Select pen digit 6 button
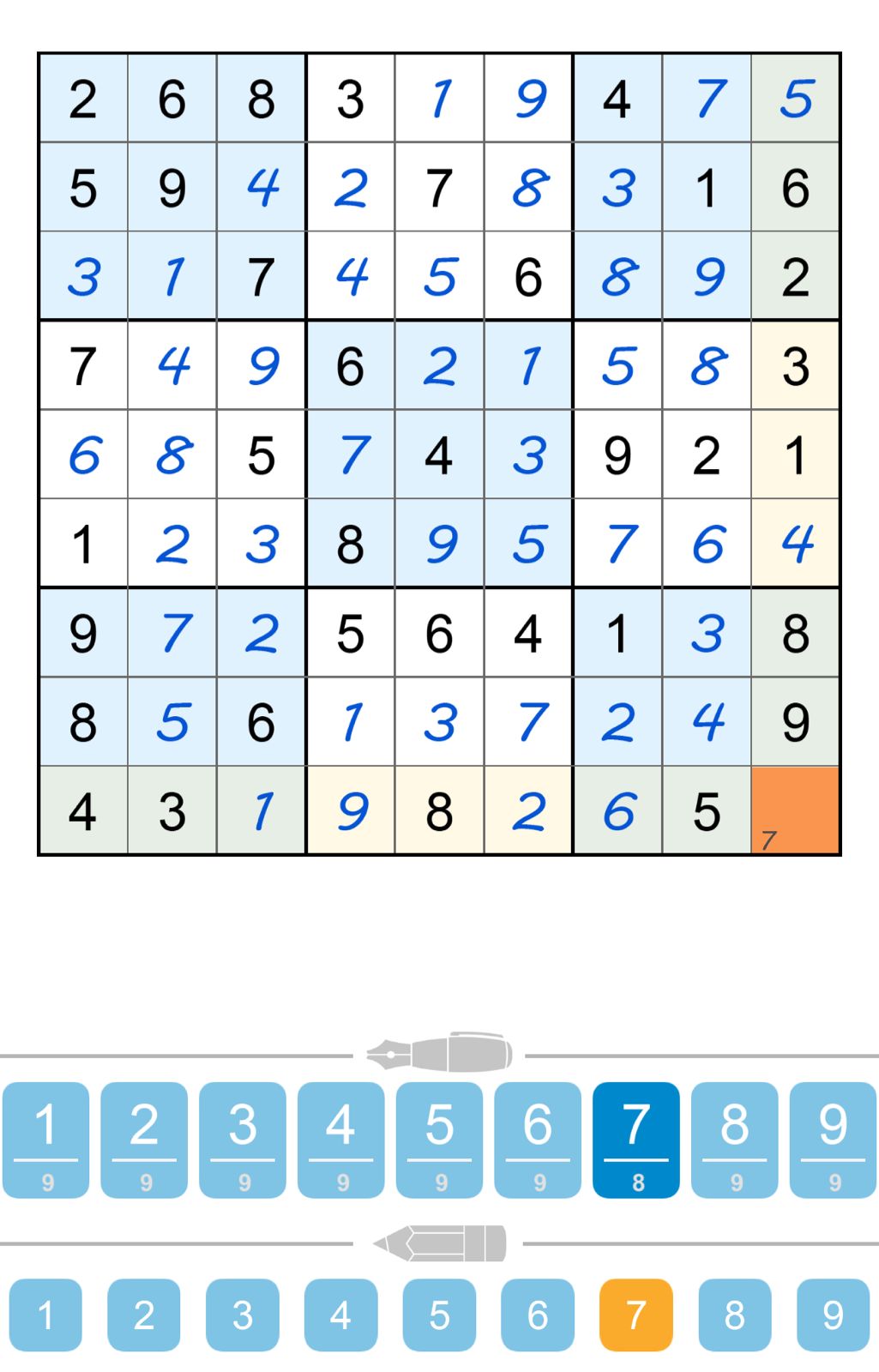The width and height of the screenshot is (879, 1372). tap(538, 1140)
